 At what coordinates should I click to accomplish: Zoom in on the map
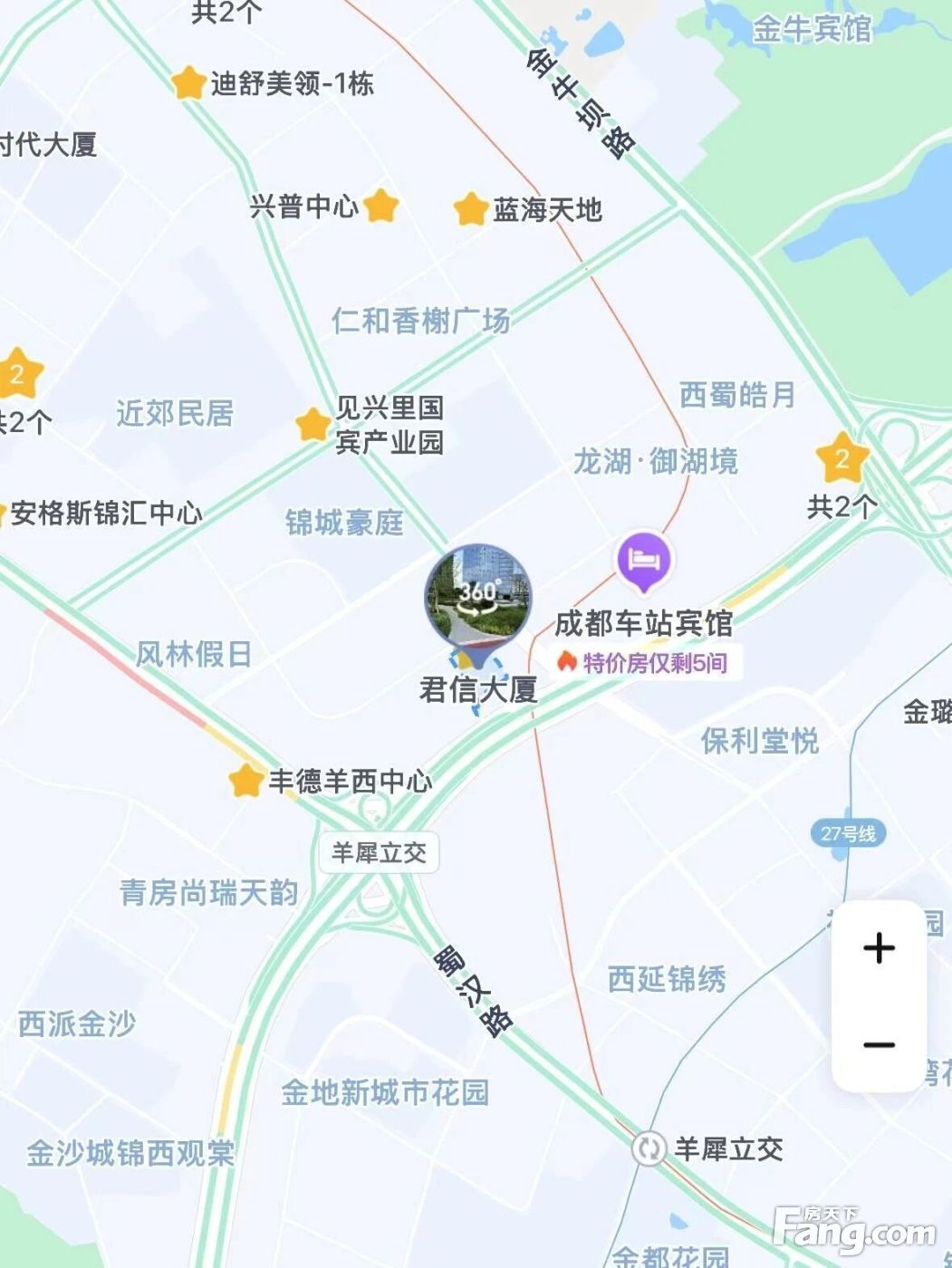(x=879, y=948)
